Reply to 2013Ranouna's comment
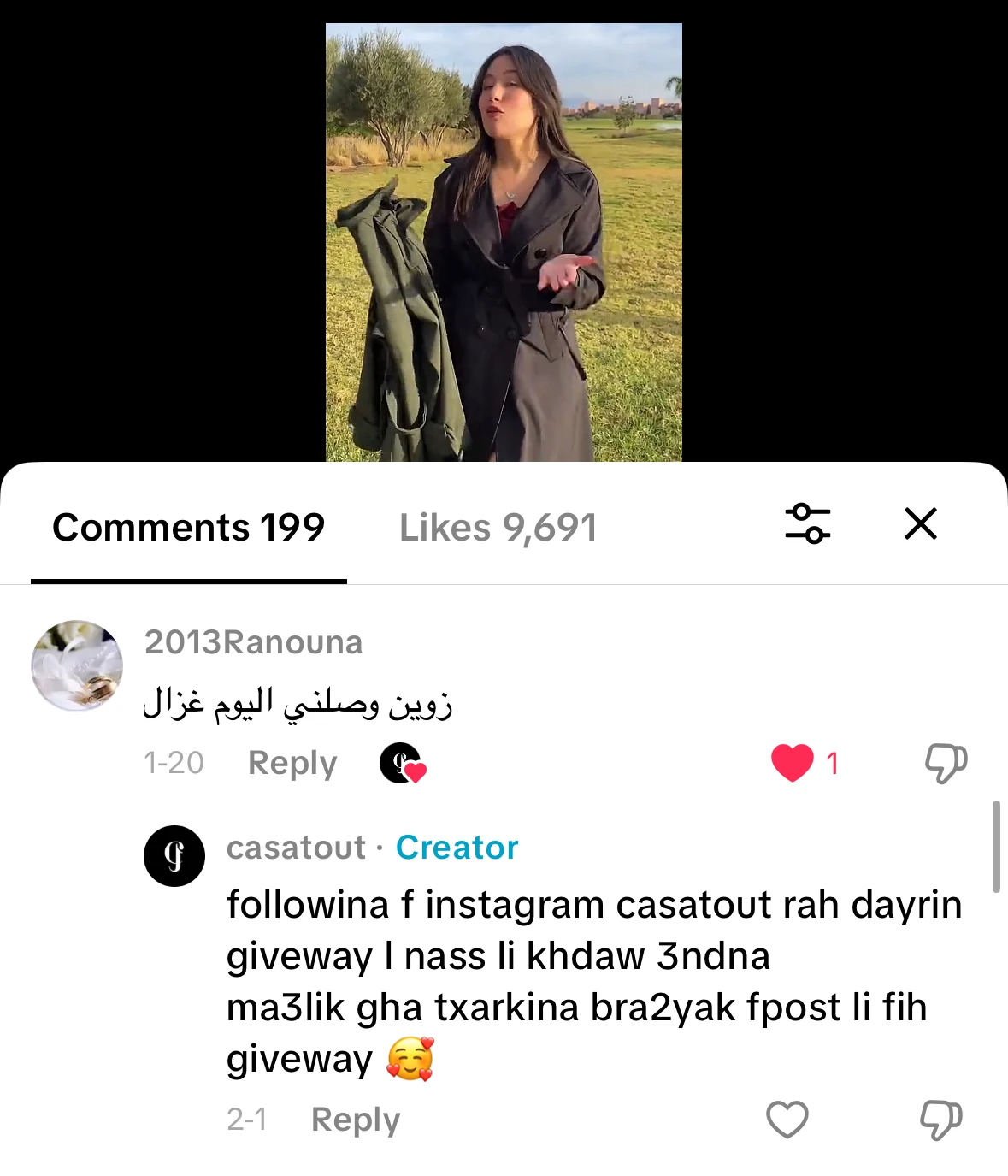This screenshot has width=1008, height=1176. tap(292, 763)
